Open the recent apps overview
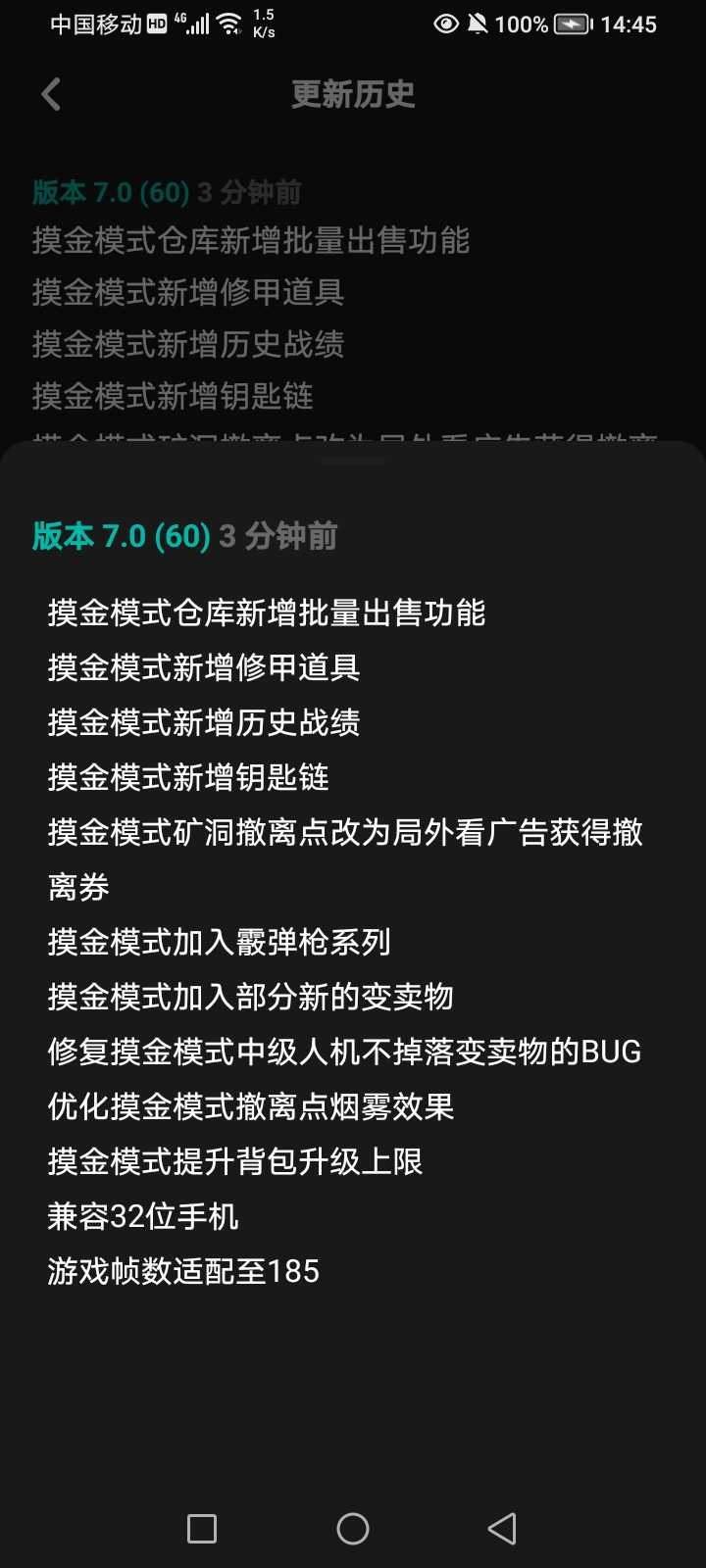 click(202, 1528)
